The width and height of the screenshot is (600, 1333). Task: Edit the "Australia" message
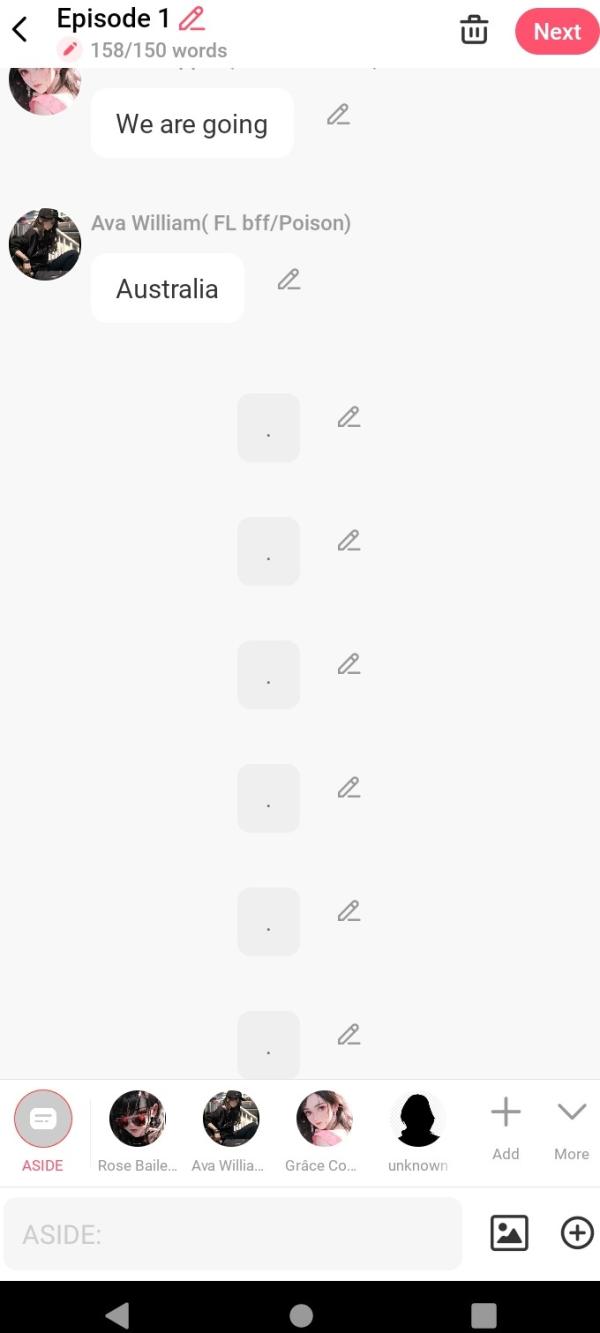pos(289,280)
